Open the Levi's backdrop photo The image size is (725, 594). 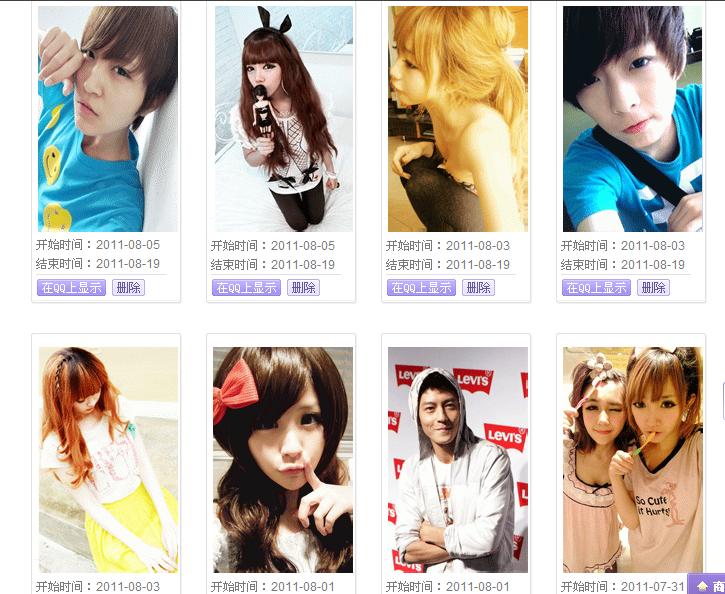click(x=458, y=459)
